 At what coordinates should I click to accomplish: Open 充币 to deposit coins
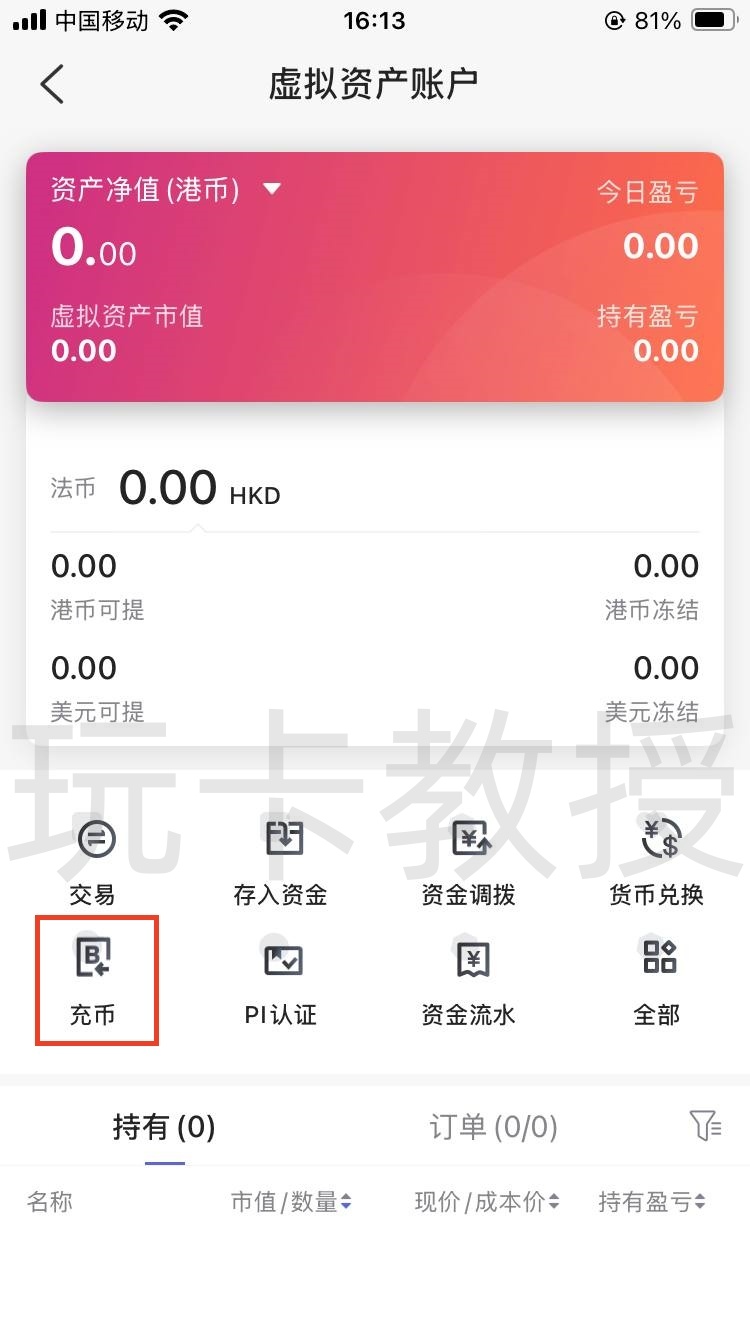pyautogui.click(x=94, y=981)
